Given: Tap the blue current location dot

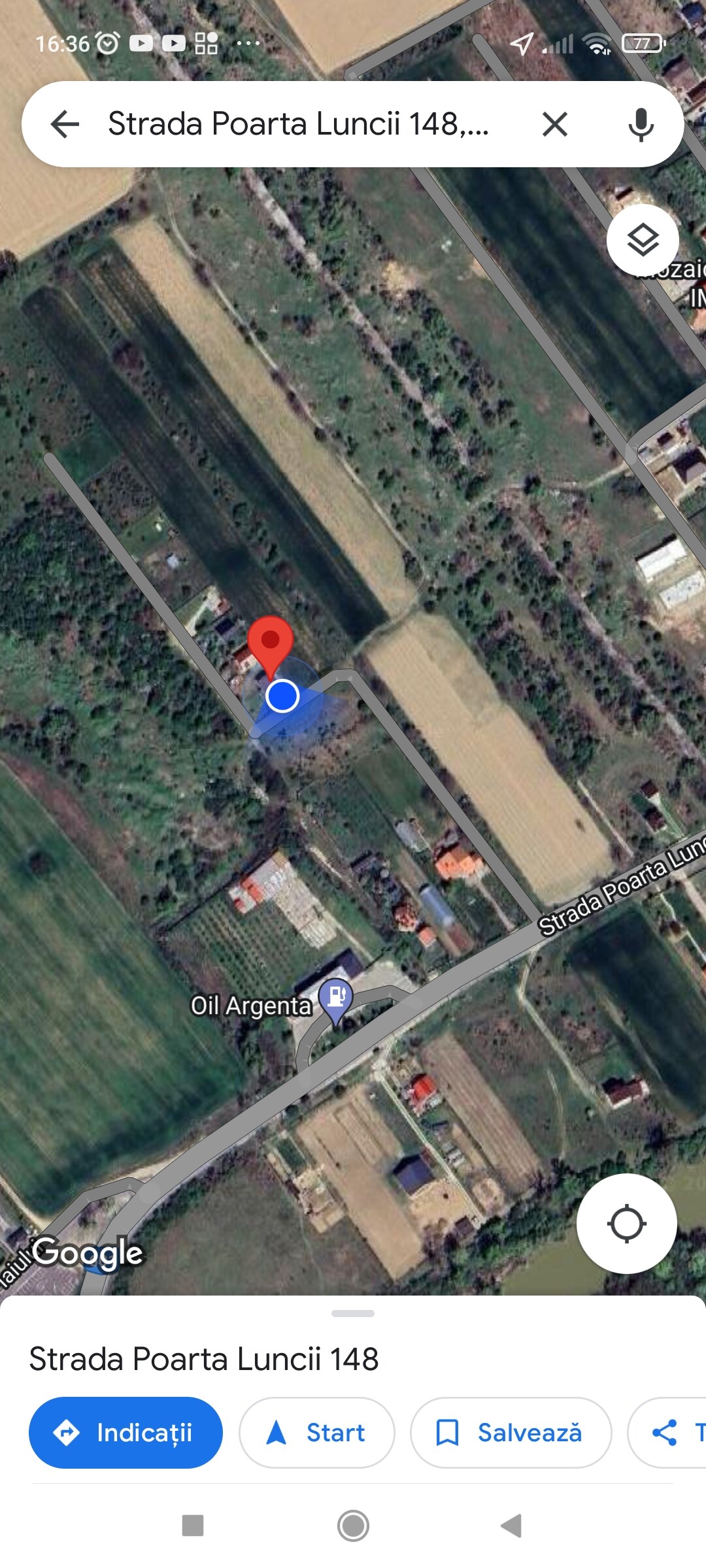Looking at the screenshot, I should 283,696.
